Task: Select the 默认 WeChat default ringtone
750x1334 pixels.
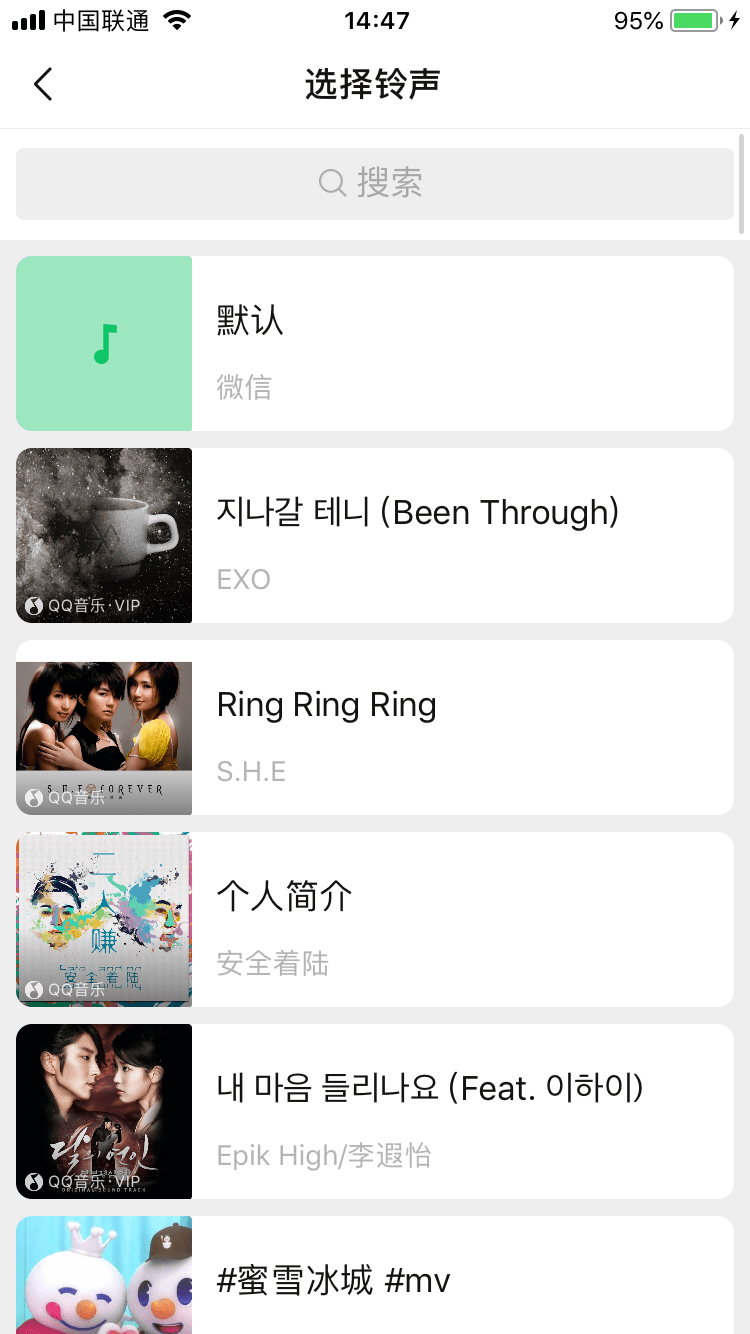Action: (x=375, y=343)
